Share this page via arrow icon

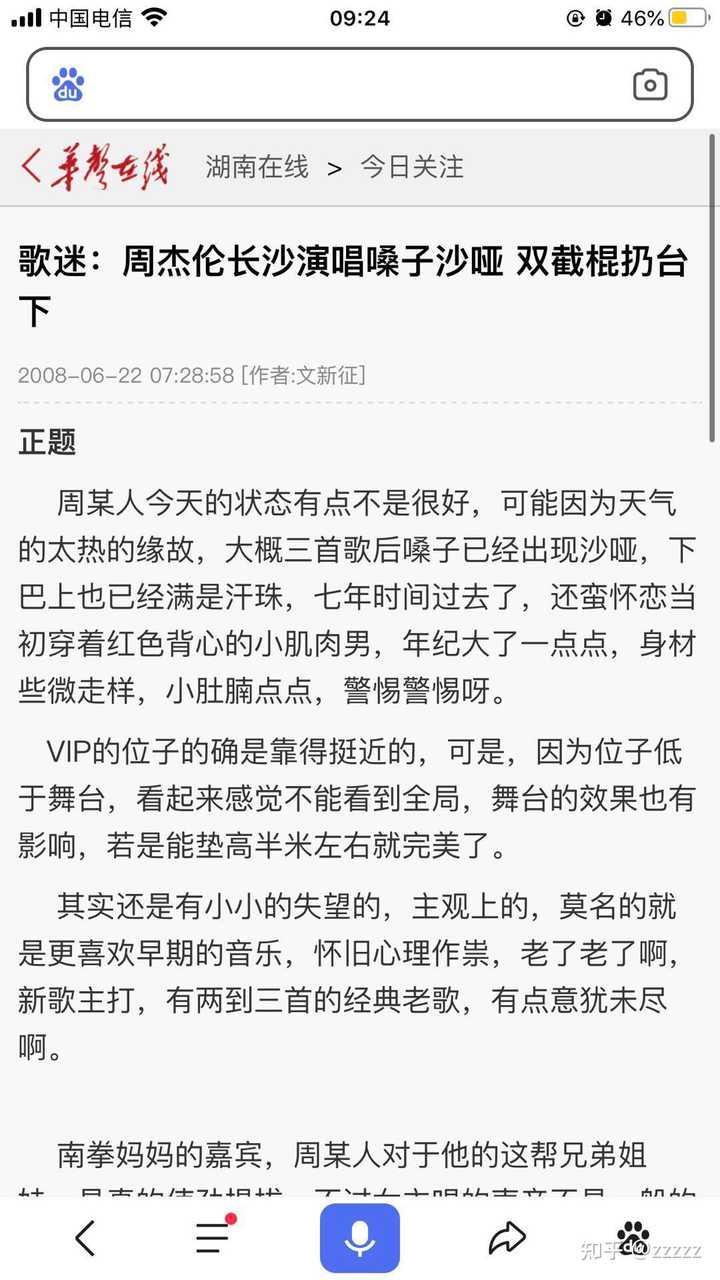[x=507, y=1238]
